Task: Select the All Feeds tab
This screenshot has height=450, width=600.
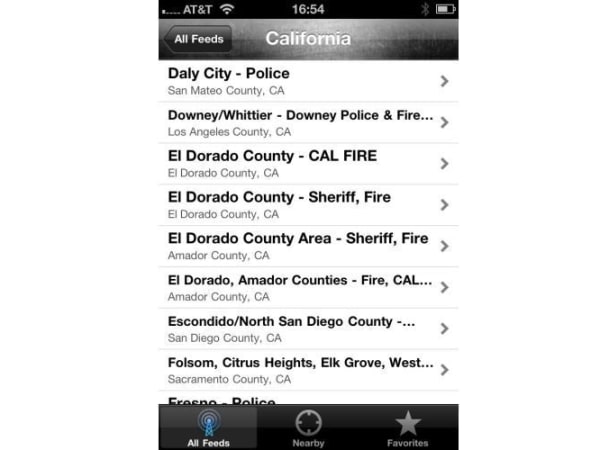Action: pyautogui.click(x=208, y=428)
